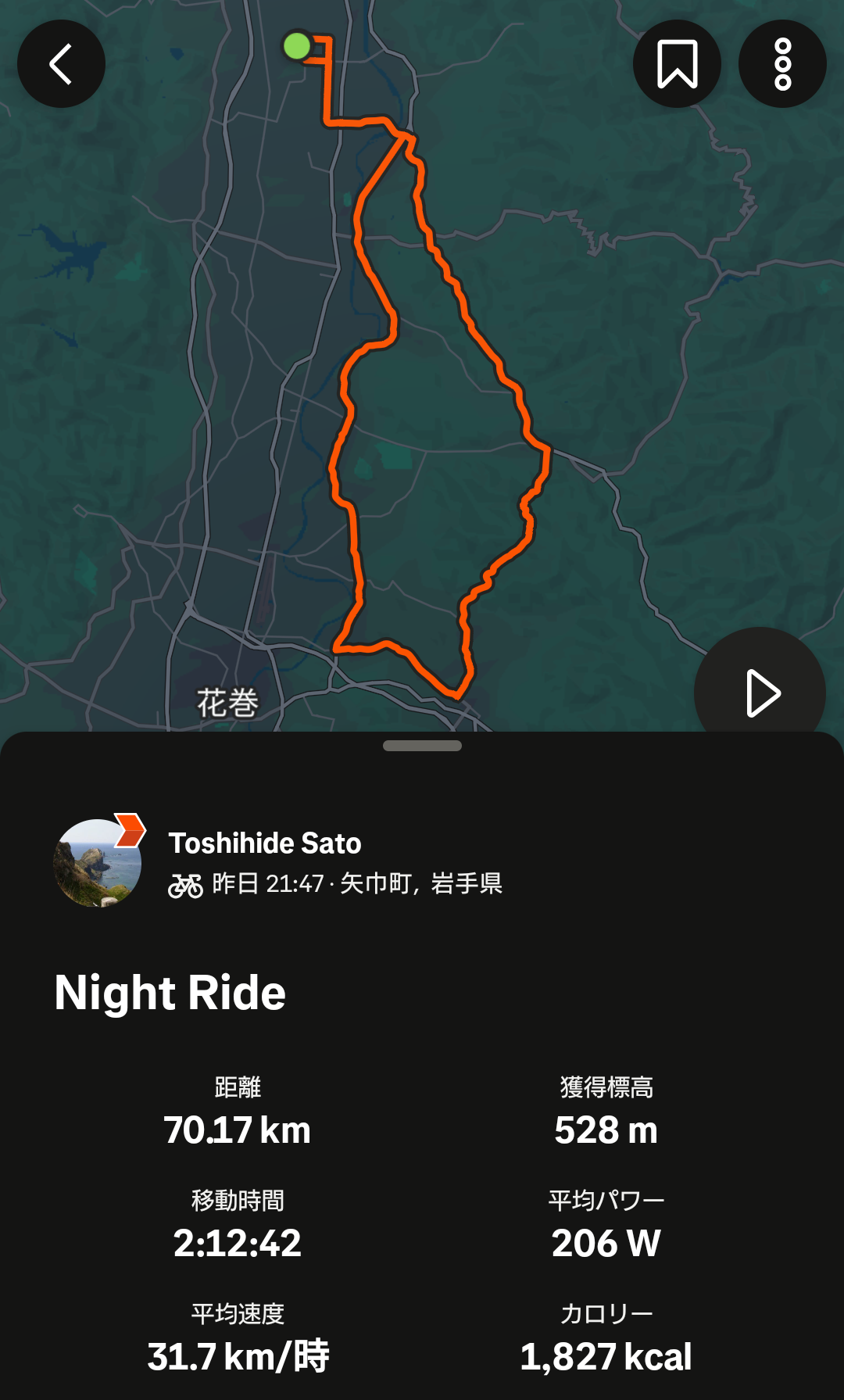Open the three-dot overflow menu

tap(782, 64)
